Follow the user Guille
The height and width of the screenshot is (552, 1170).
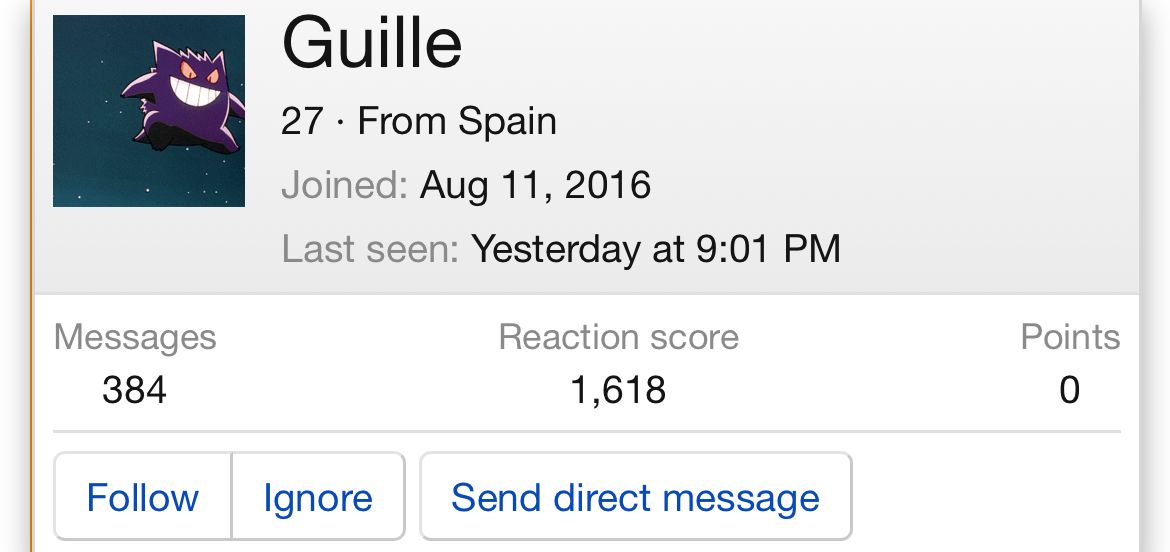point(142,497)
